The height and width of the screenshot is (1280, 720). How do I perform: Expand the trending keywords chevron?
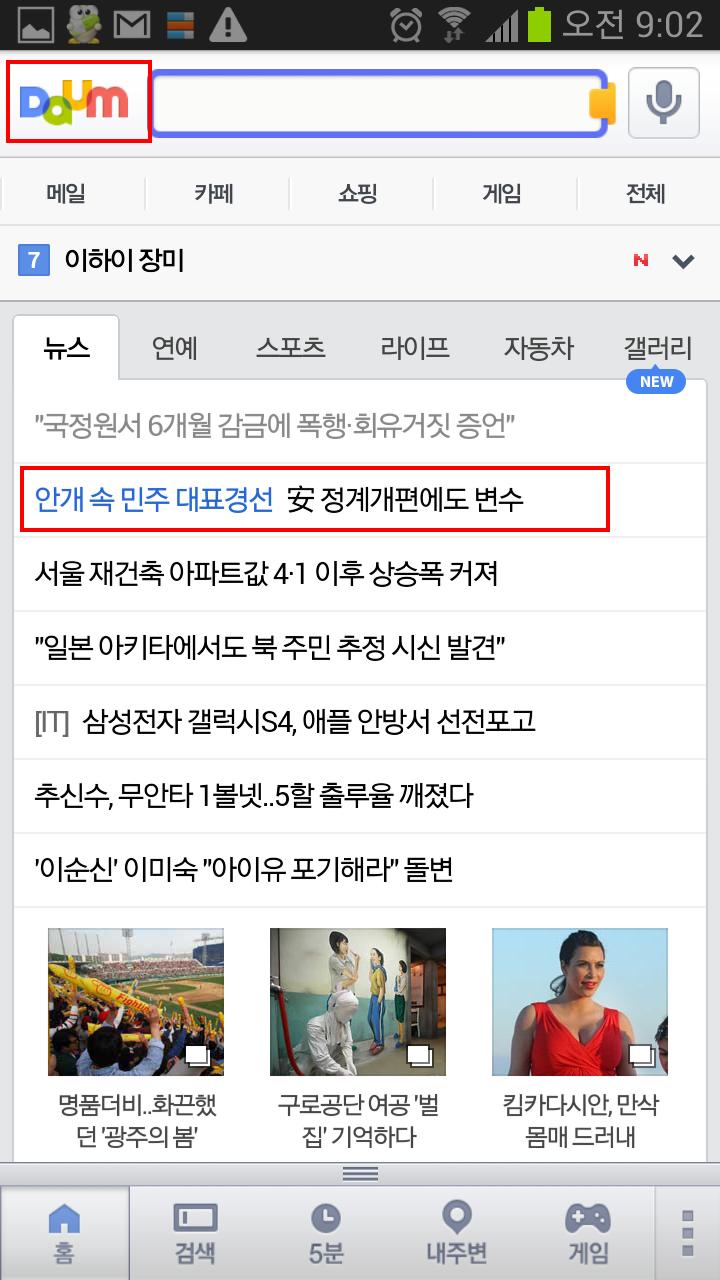pos(683,262)
